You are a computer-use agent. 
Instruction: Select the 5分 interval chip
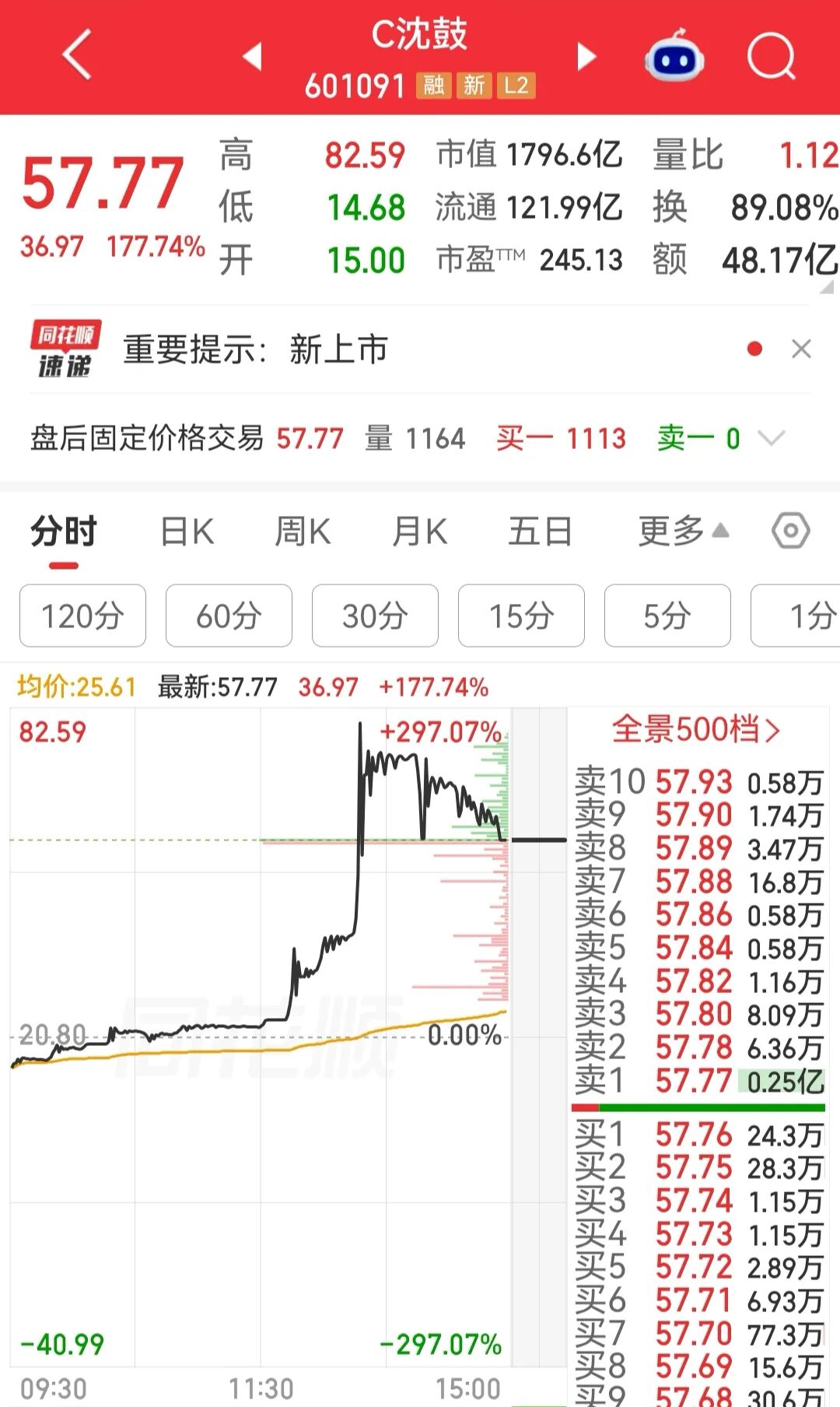pos(667,616)
